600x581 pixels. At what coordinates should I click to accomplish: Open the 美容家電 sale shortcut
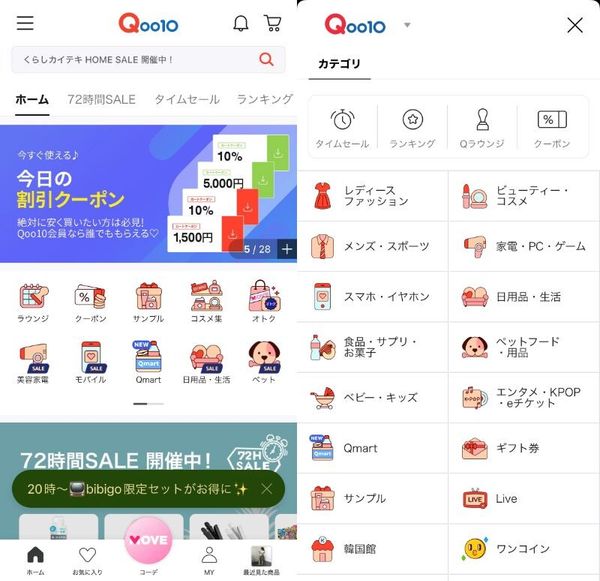(33, 363)
